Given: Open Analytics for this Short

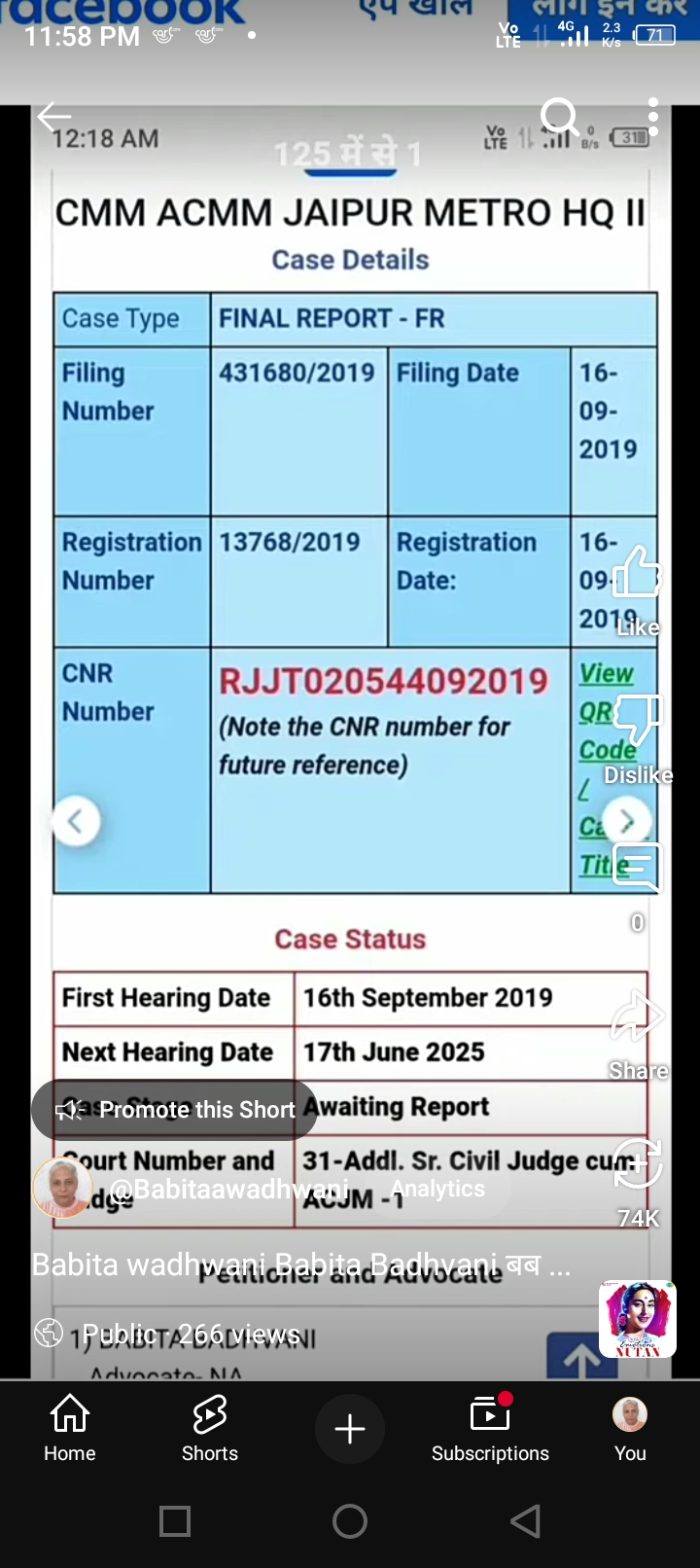Looking at the screenshot, I should (x=437, y=1189).
